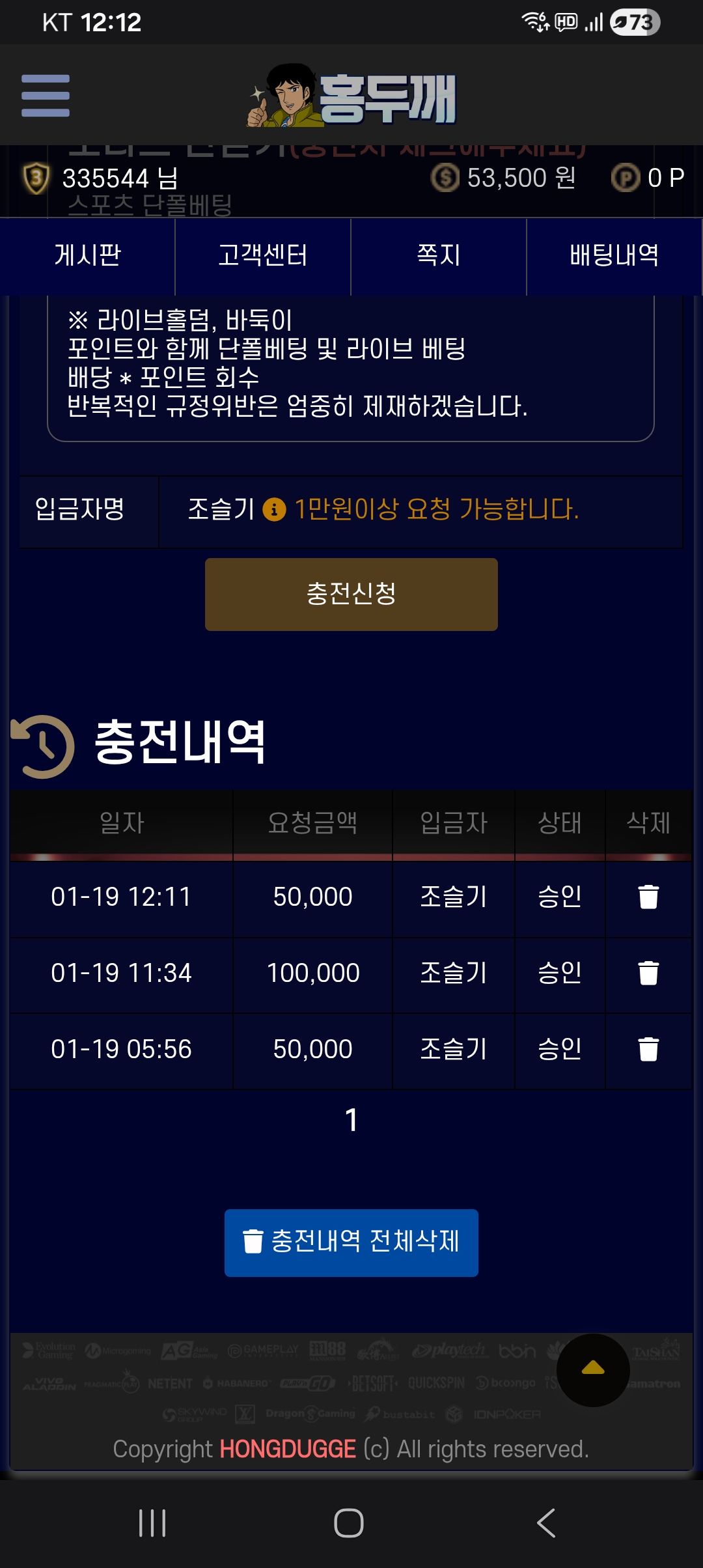Tap the 홍두깨 logo to go home
The image size is (703, 1568).
pos(352,96)
